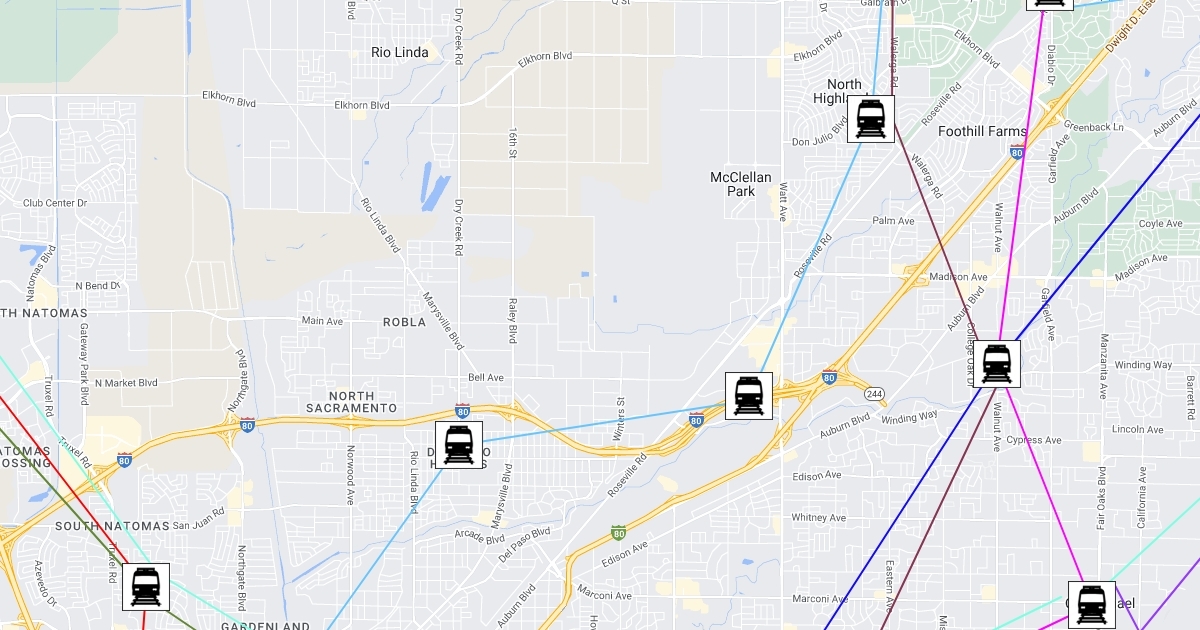Select the station marker beside Roseville Rd at I-80

coord(749,396)
